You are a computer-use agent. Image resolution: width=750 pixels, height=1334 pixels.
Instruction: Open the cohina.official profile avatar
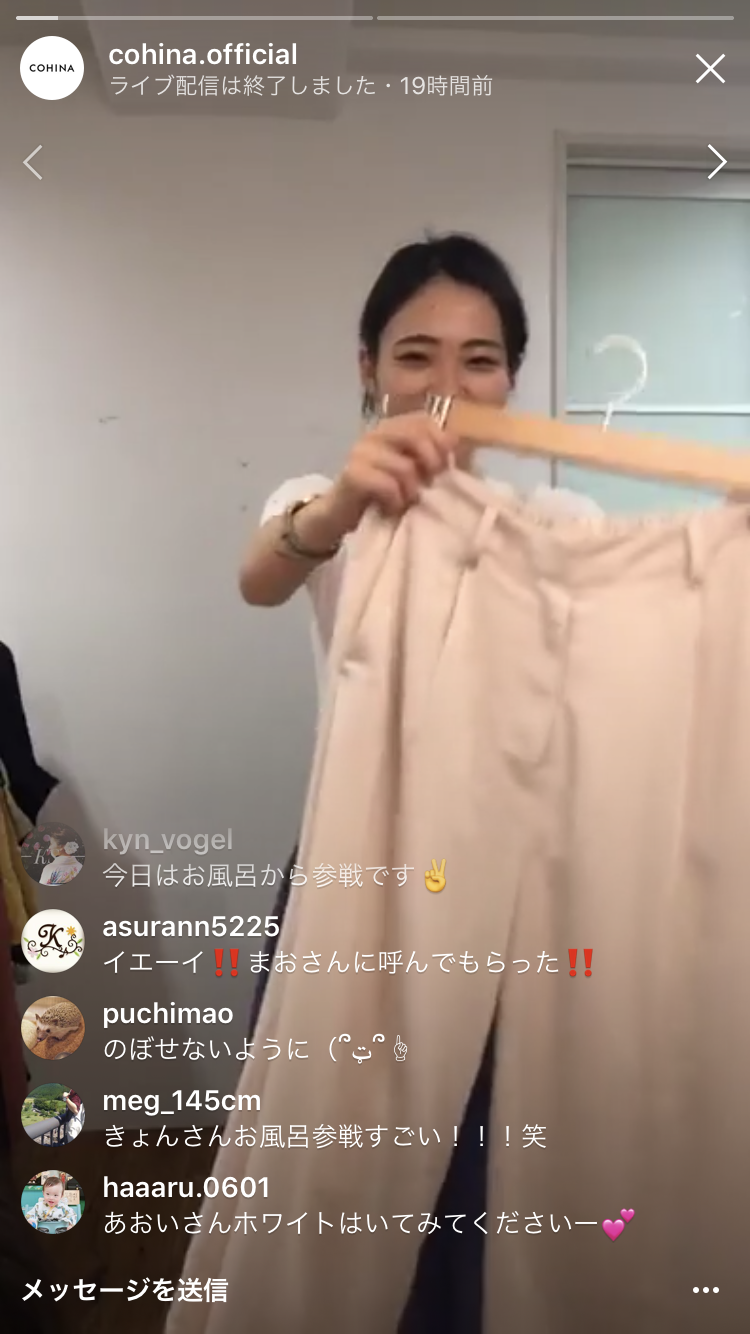[52, 68]
